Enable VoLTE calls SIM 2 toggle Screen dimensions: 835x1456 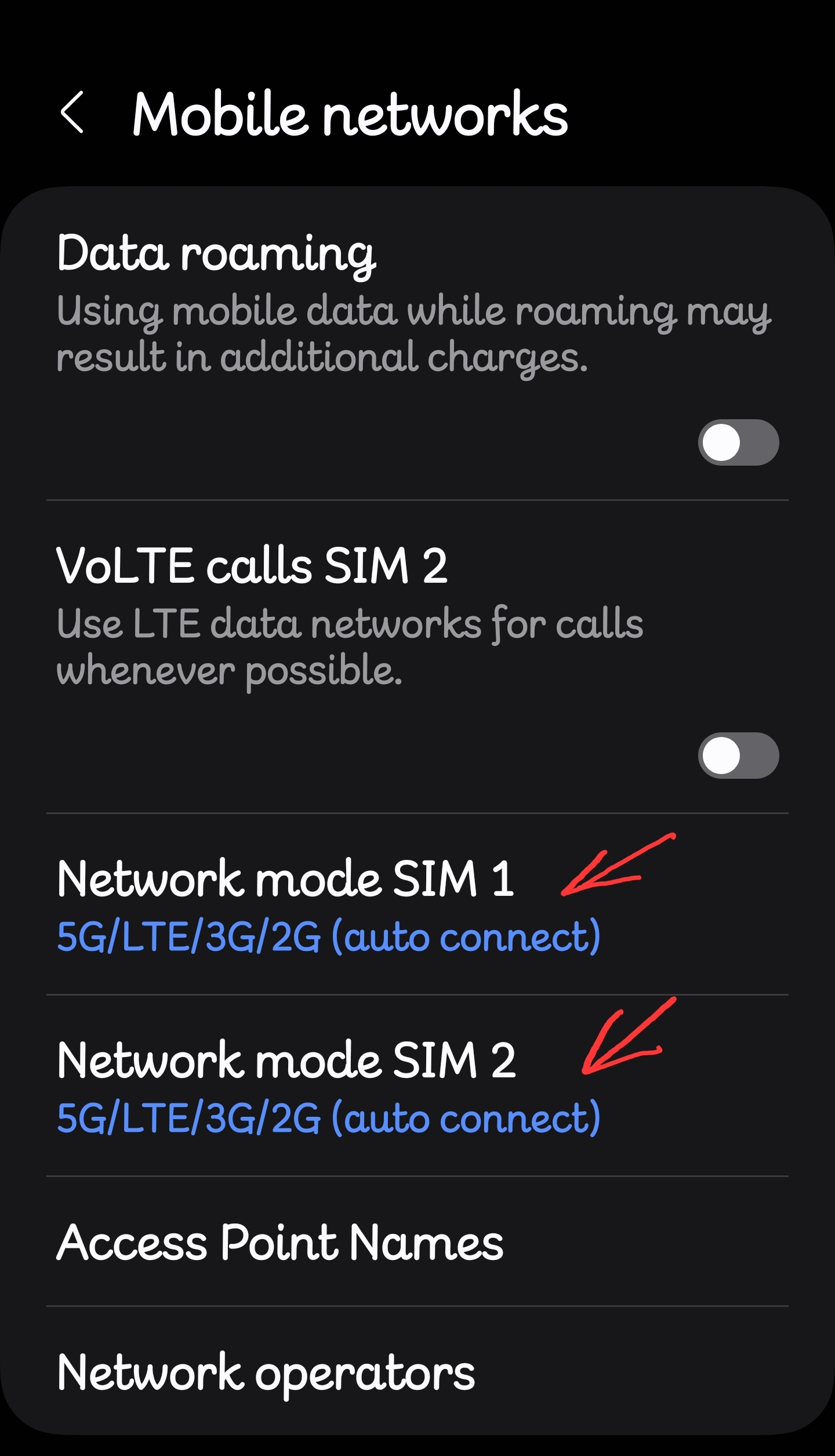738,756
